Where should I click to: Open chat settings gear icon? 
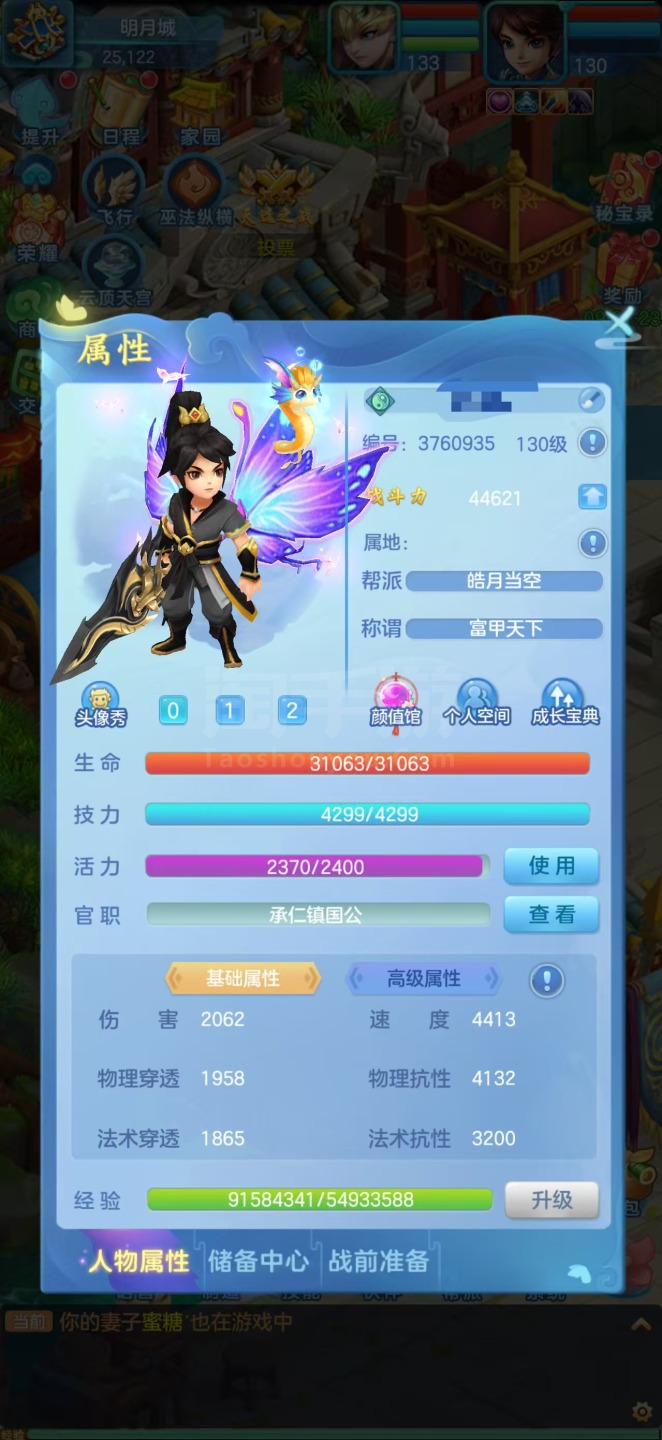[642, 1412]
